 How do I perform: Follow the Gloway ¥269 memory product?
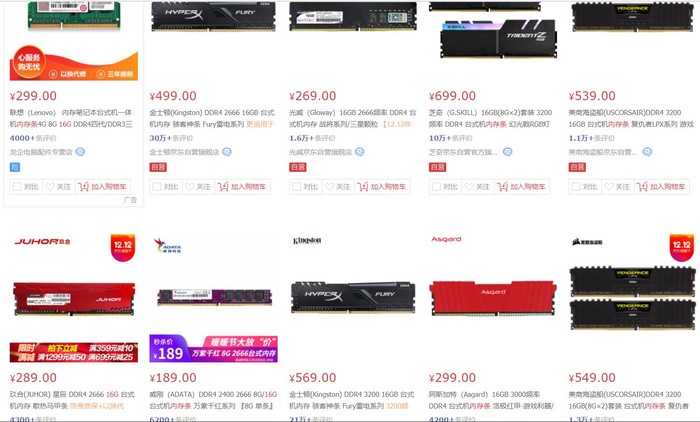point(339,187)
